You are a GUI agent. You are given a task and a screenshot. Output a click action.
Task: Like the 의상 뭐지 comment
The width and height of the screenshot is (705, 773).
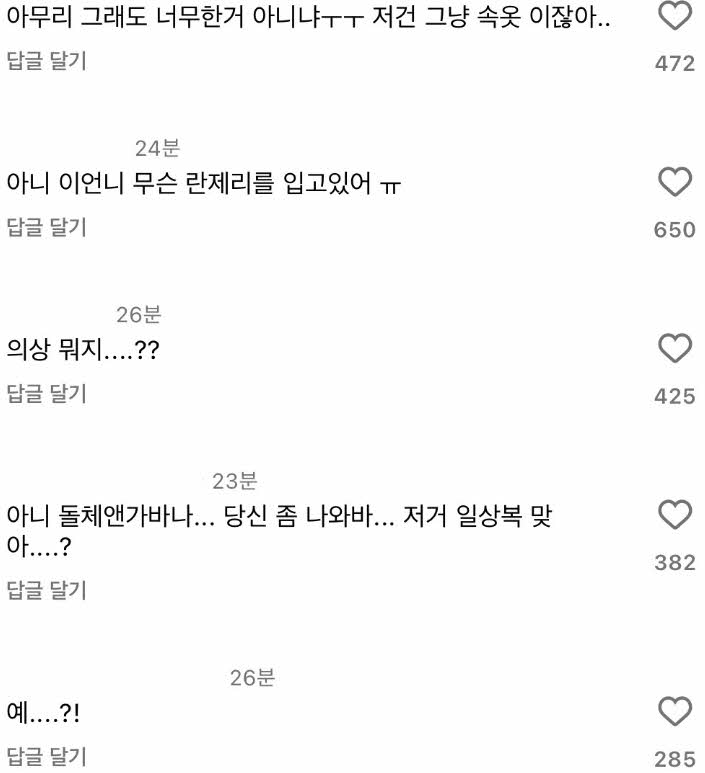pos(676,349)
